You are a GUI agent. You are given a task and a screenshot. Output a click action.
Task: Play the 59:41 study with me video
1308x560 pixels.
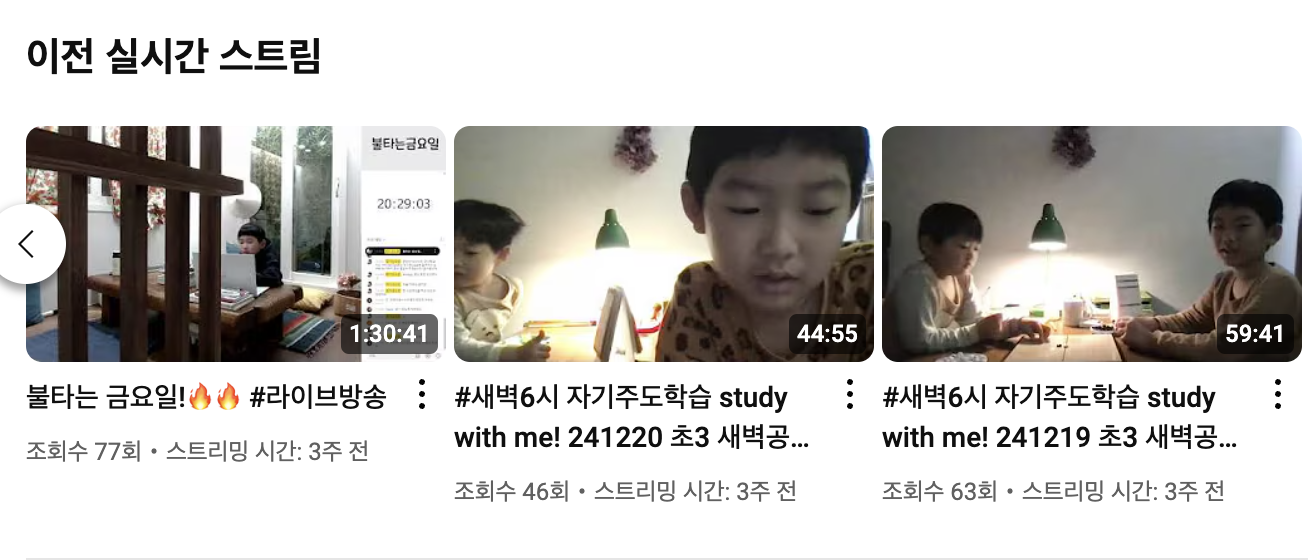1091,244
